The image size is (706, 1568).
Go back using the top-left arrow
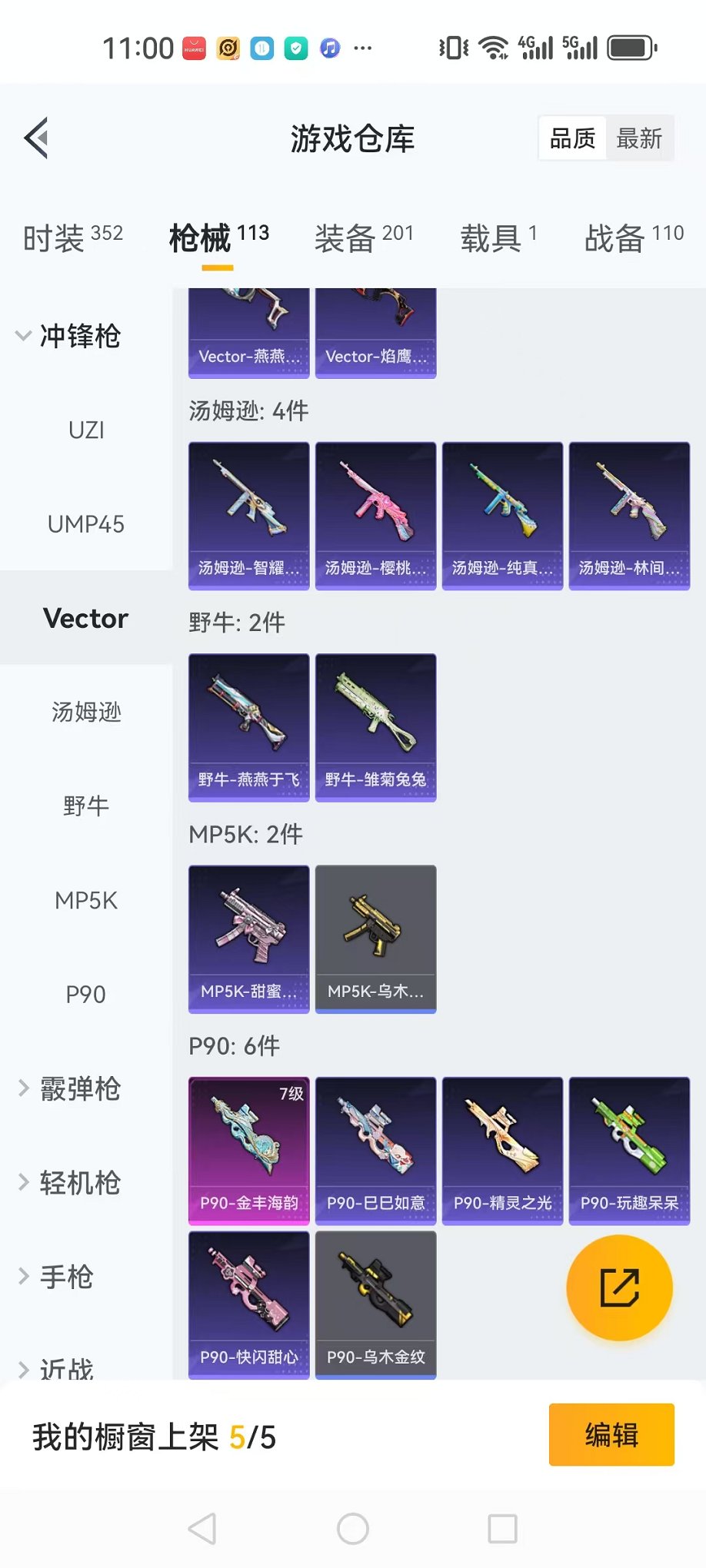pos(36,138)
